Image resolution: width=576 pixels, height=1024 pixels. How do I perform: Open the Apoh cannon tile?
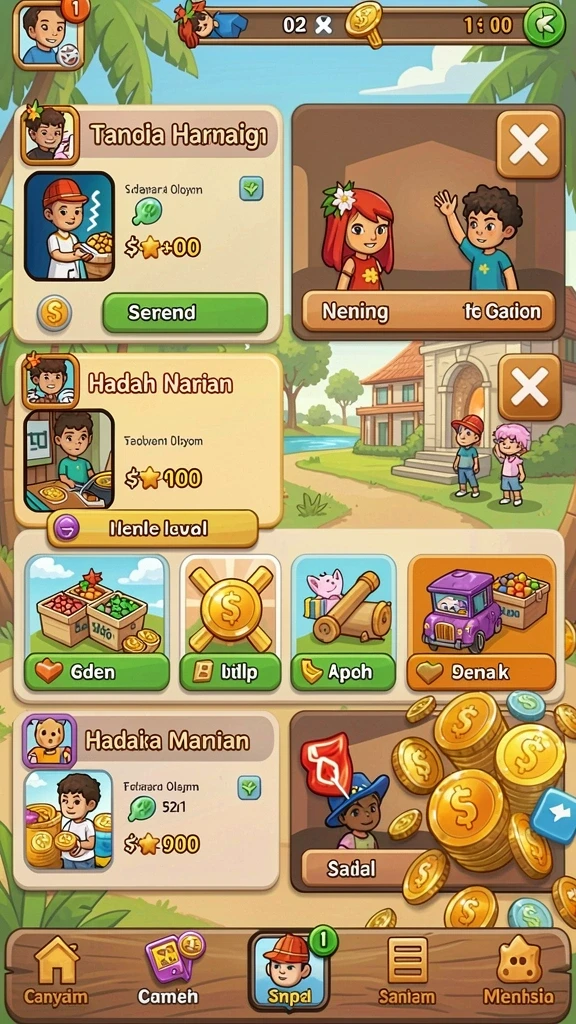(343, 623)
